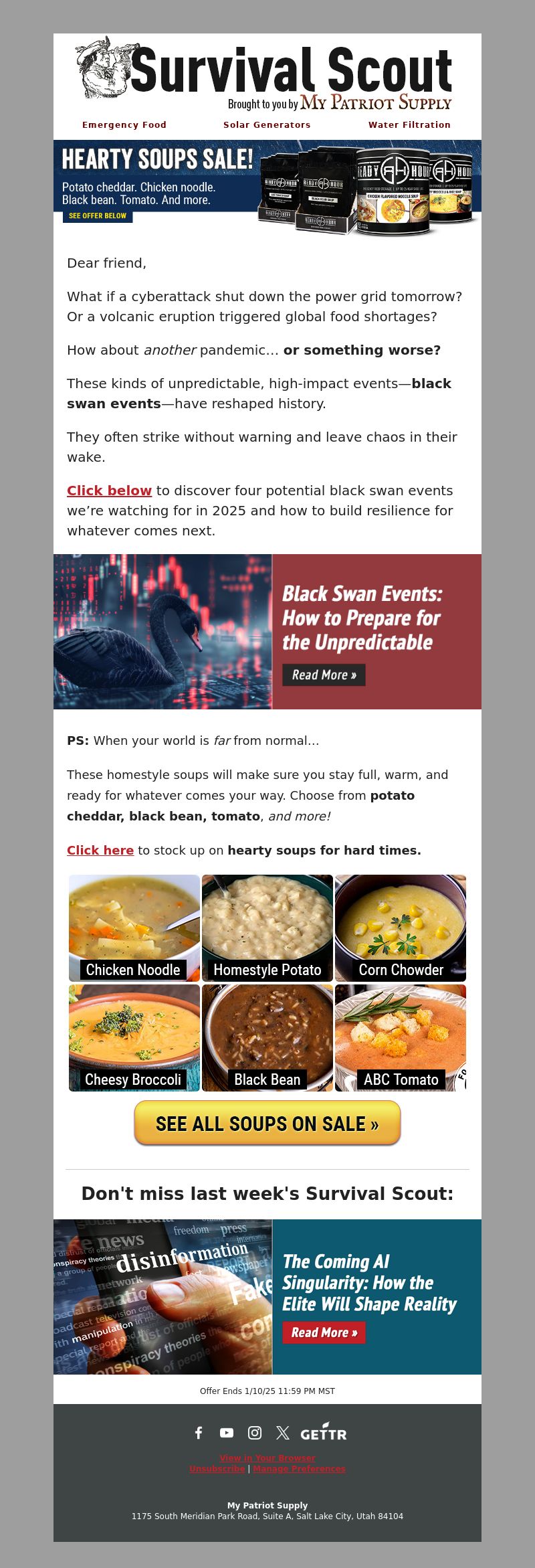This screenshot has width=535, height=1568.
Task: Open the Water Filtration link
Action: (409, 124)
